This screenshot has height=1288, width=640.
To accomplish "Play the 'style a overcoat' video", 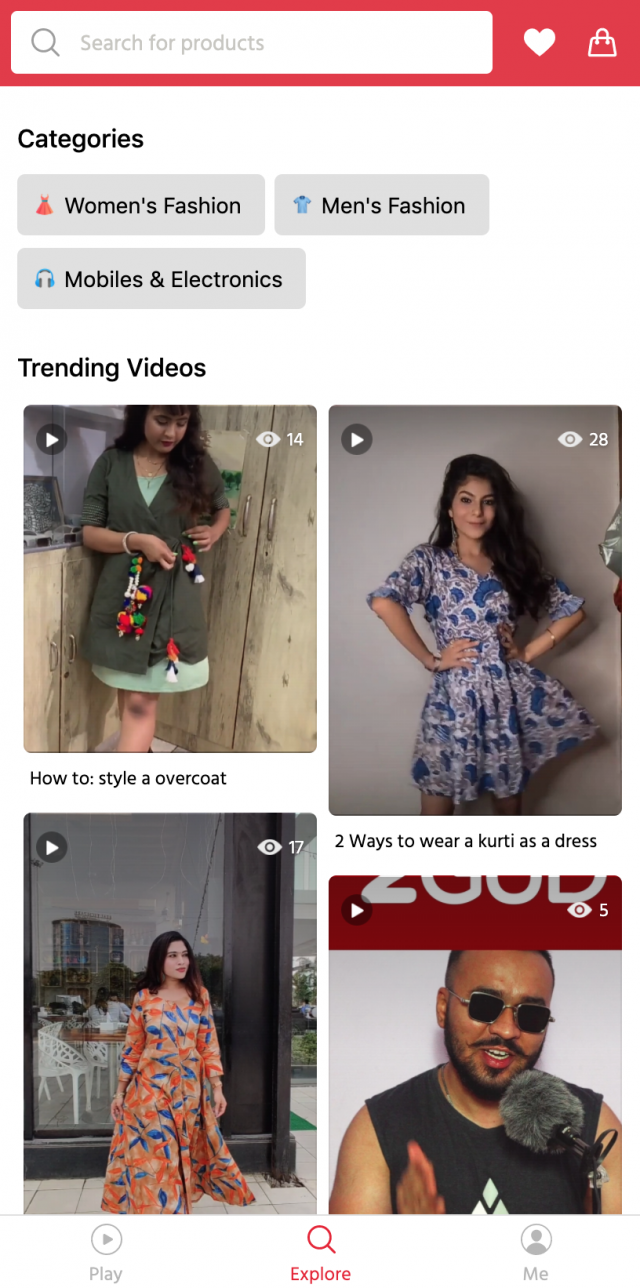I will coord(170,578).
